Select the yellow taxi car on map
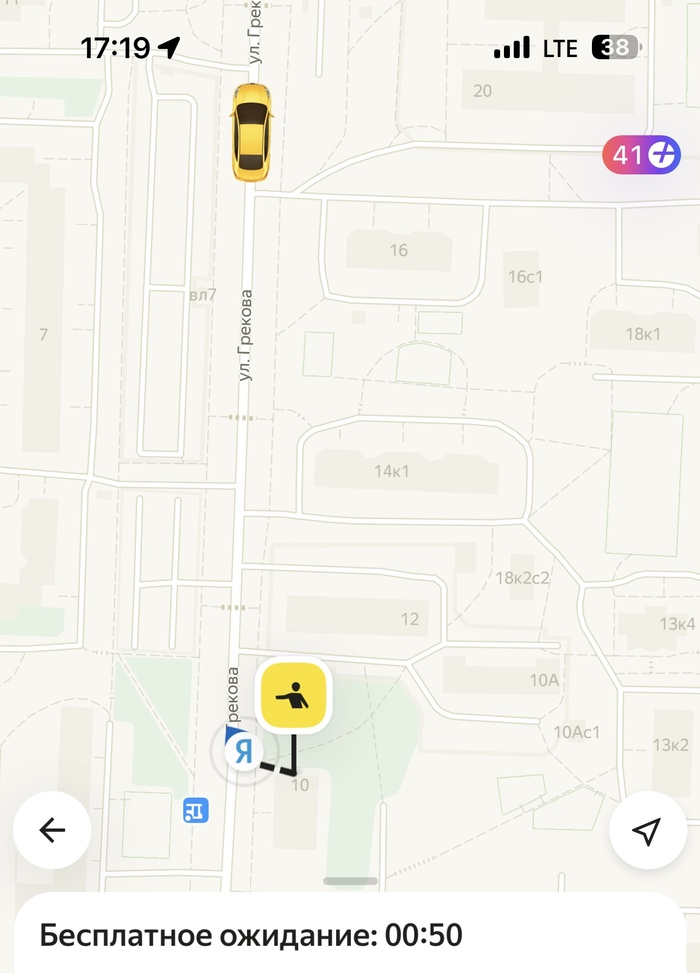 click(x=250, y=132)
